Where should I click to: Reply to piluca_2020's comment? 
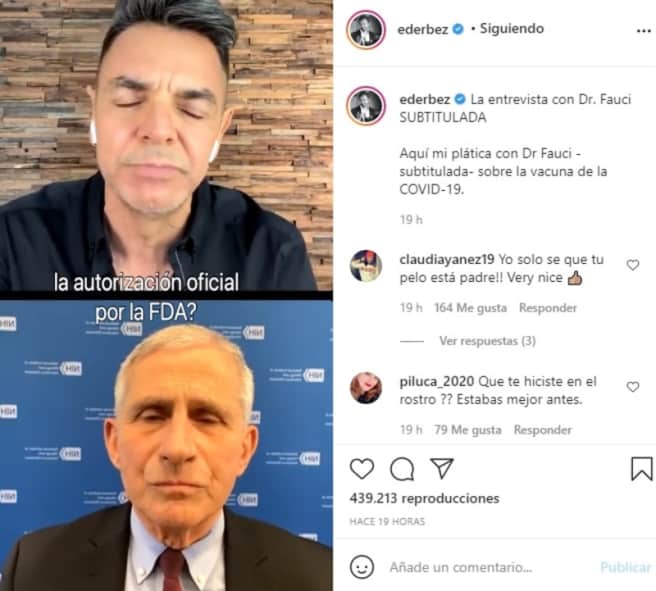coord(543,430)
